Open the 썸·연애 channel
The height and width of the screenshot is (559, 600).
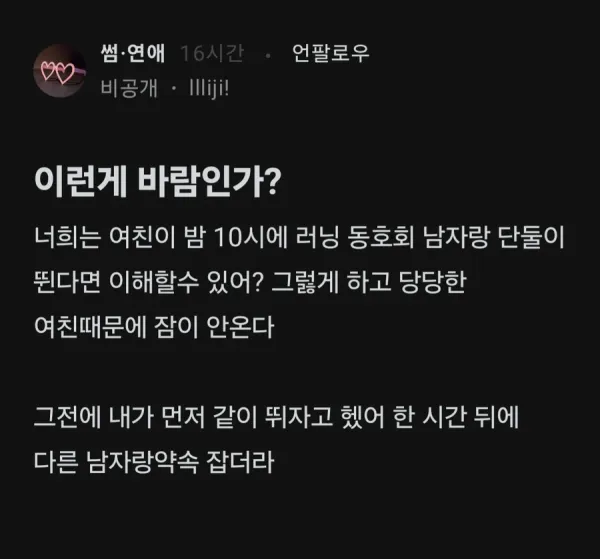pyautogui.click(x=133, y=53)
